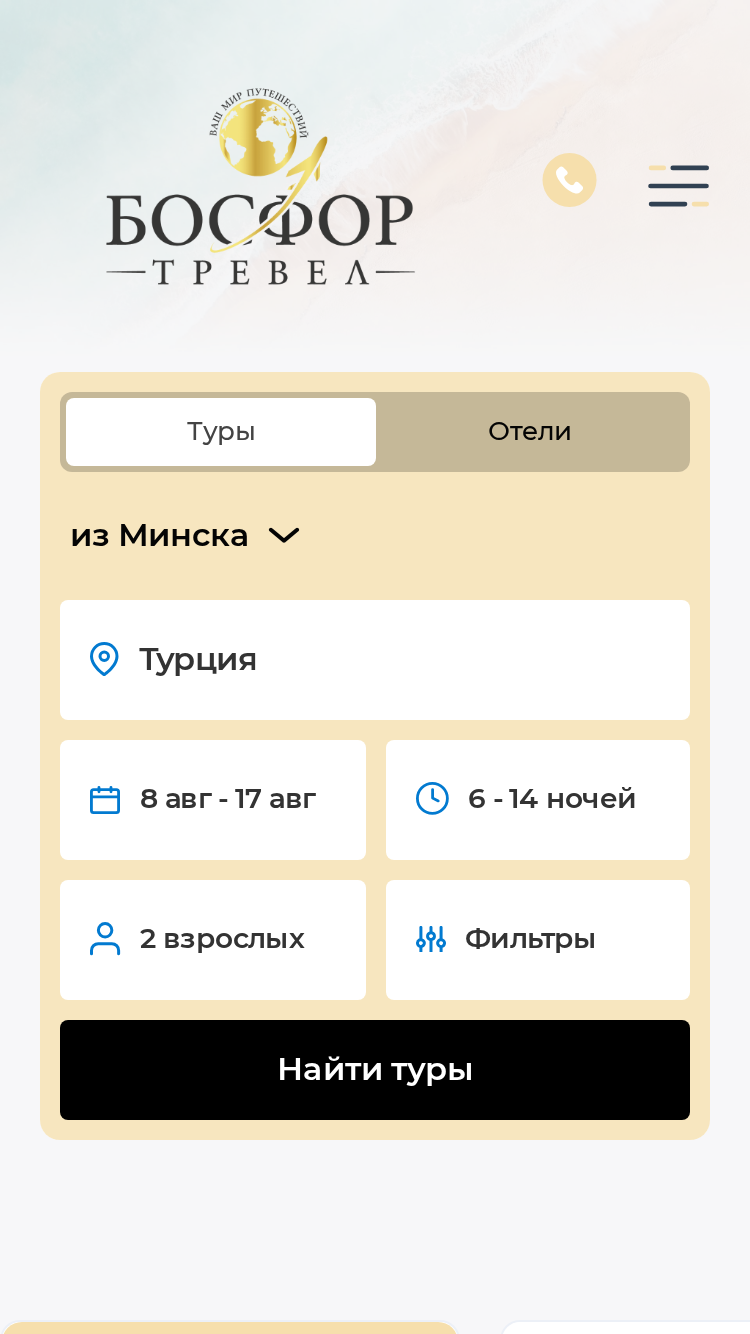The height and width of the screenshot is (1334, 750).
Task: Open the Фильтры options
Action: (538, 940)
